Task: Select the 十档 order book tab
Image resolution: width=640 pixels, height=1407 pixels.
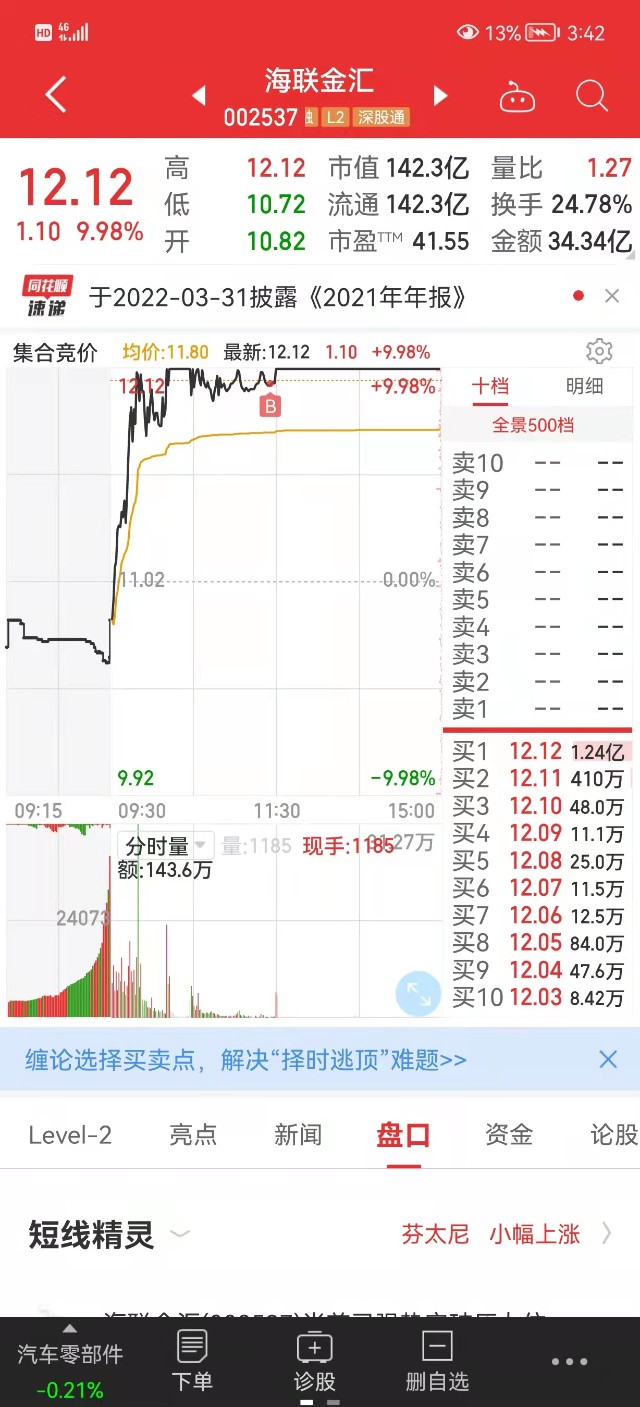Action: pyautogui.click(x=490, y=387)
